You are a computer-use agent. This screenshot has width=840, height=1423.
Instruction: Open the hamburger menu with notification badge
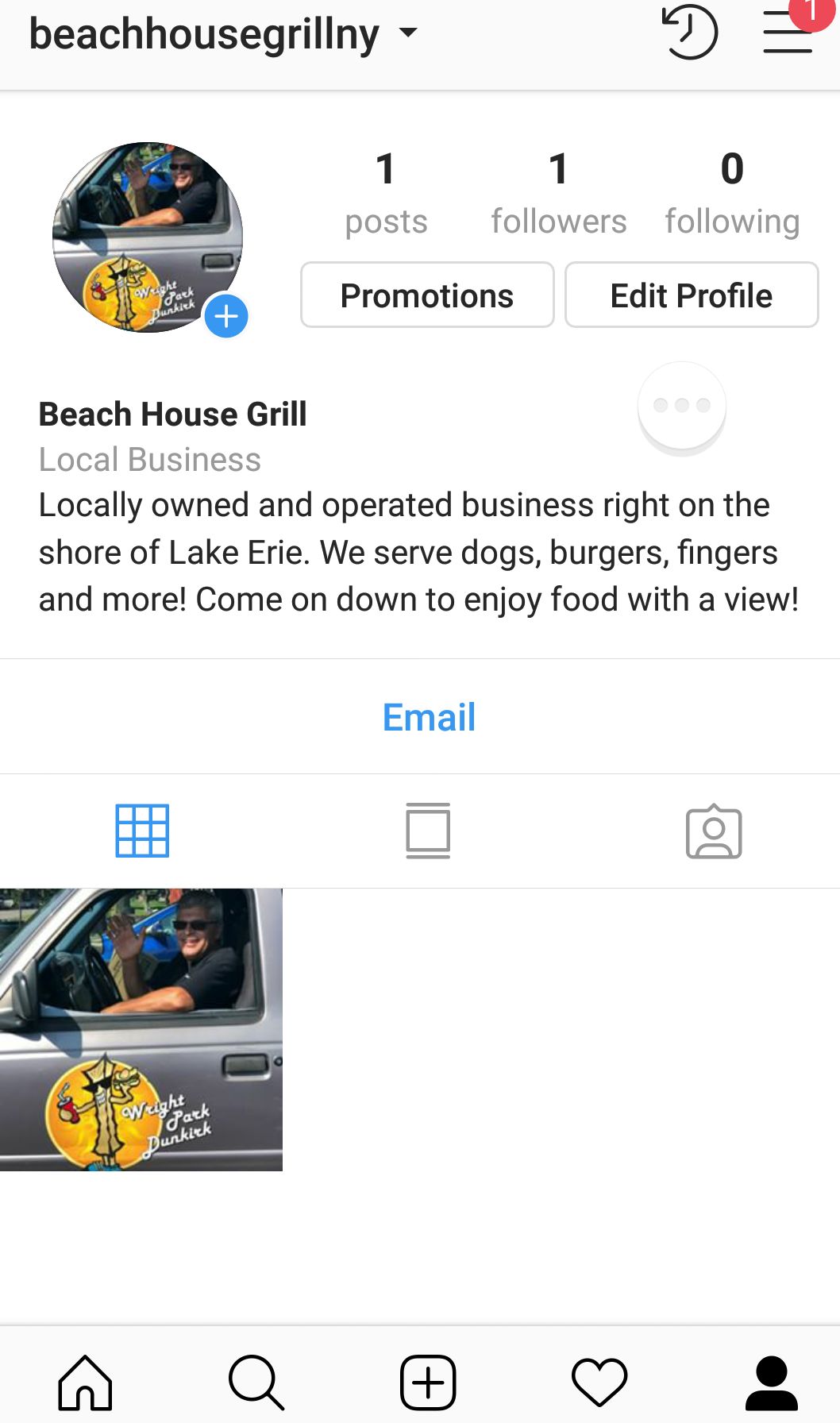point(788,32)
